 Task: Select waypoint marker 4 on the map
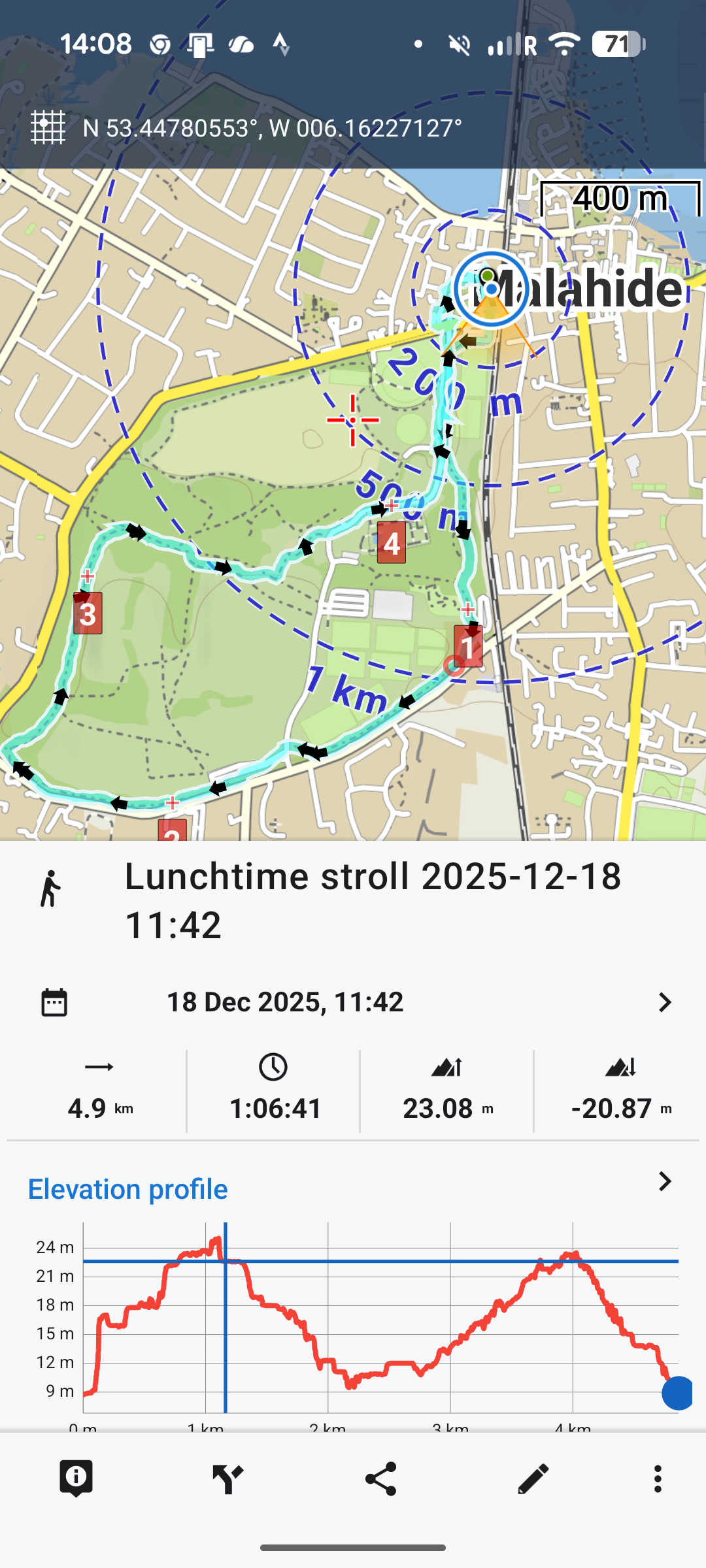click(x=392, y=542)
